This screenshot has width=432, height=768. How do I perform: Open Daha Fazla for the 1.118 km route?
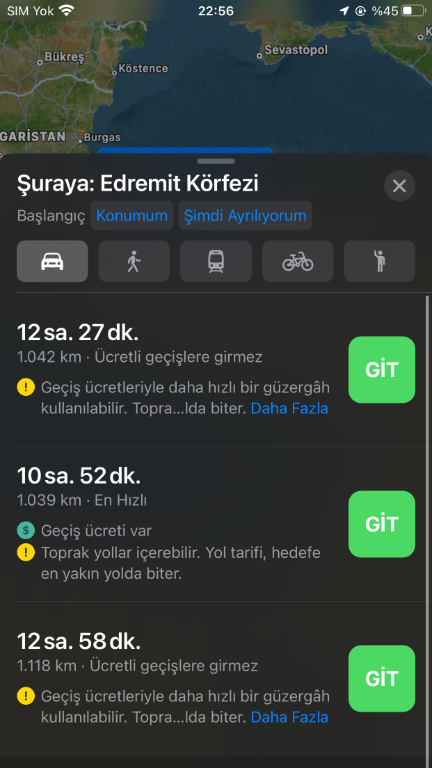[x=289, y=718]
